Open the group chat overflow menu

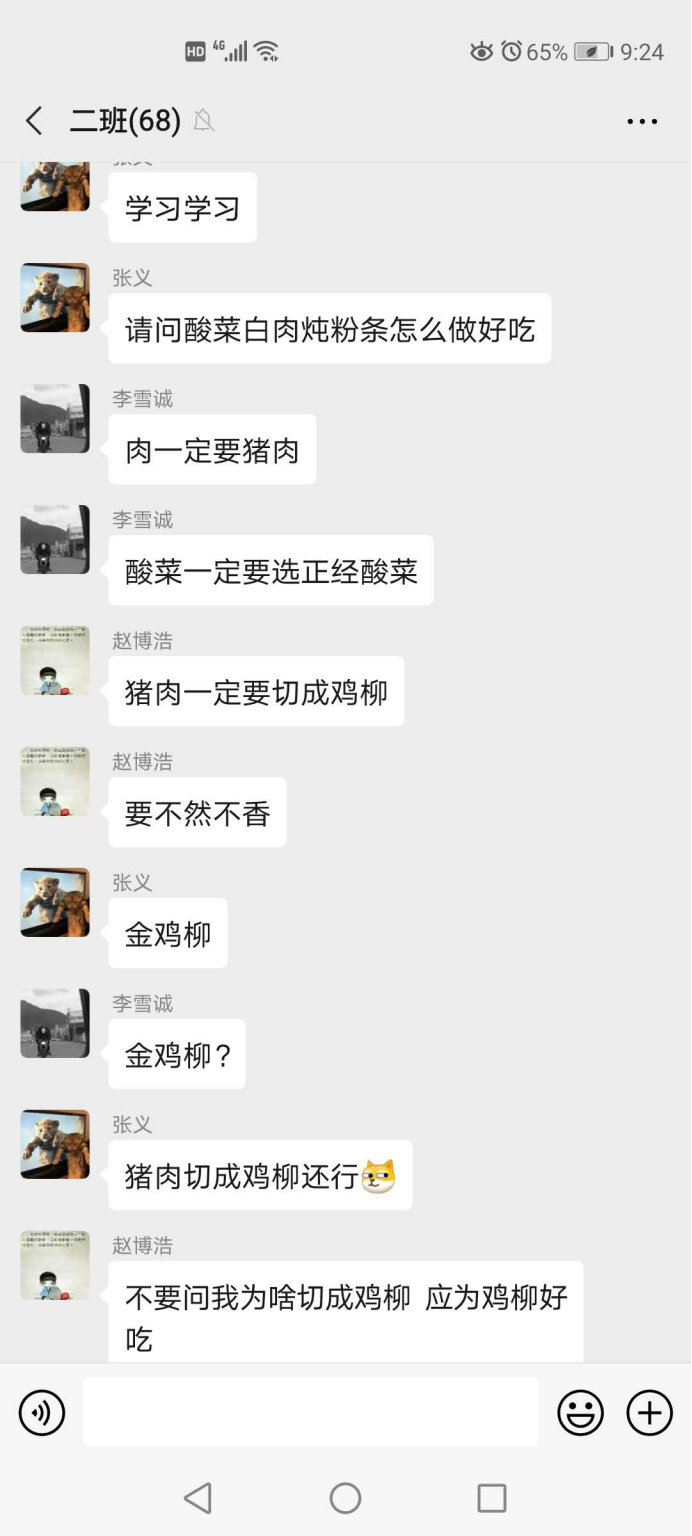pos(641,122)
